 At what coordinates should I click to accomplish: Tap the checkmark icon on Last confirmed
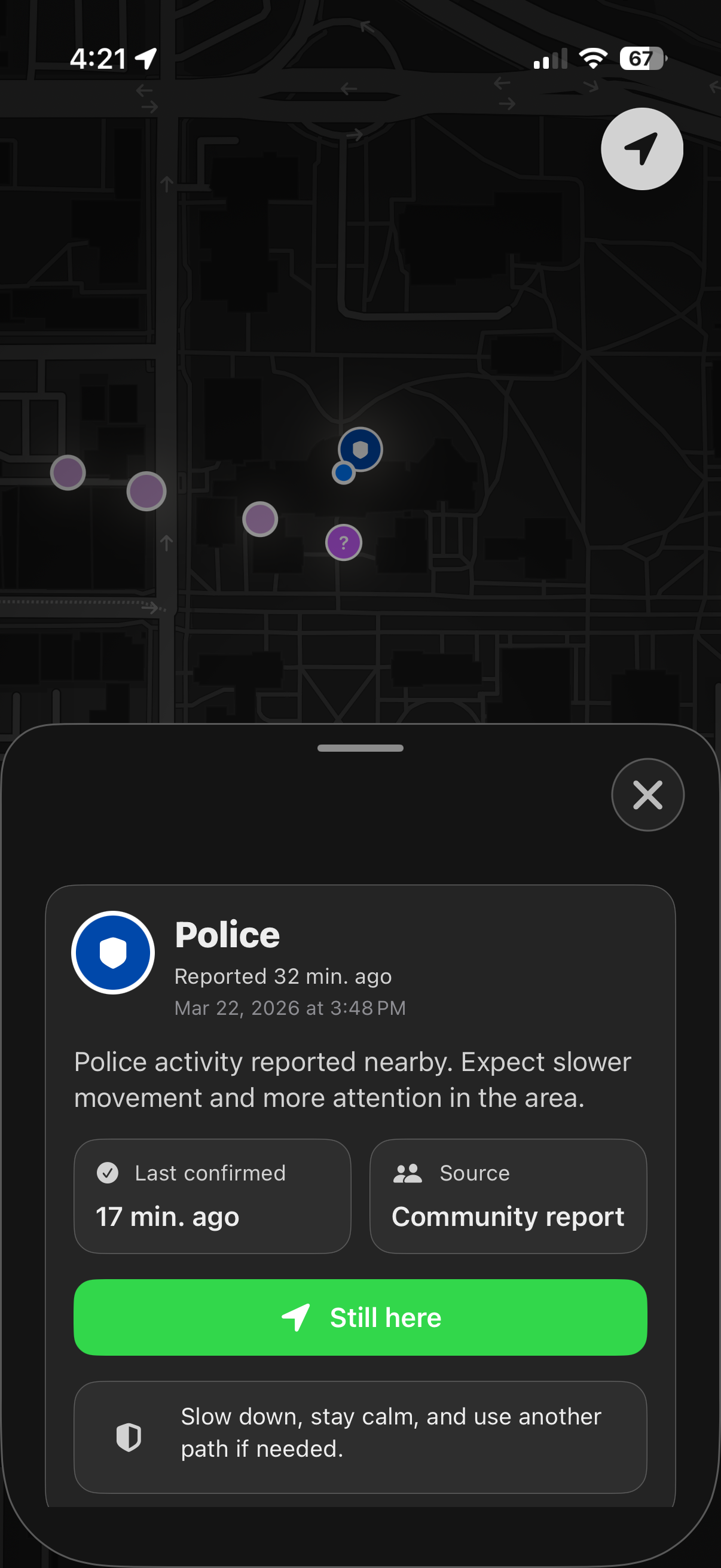click(108, 1173)
